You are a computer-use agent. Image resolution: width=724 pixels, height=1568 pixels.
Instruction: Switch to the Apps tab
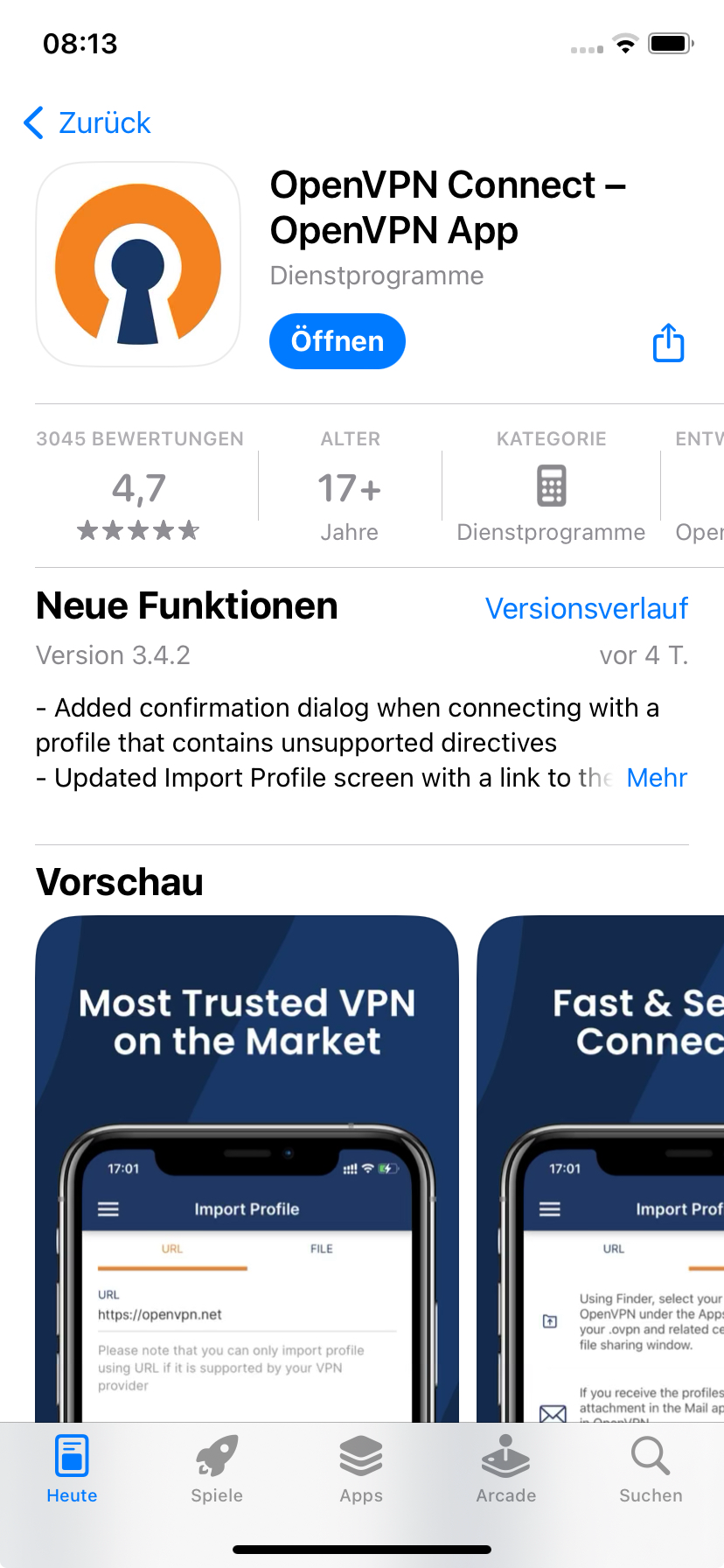tap(361, 1470)
